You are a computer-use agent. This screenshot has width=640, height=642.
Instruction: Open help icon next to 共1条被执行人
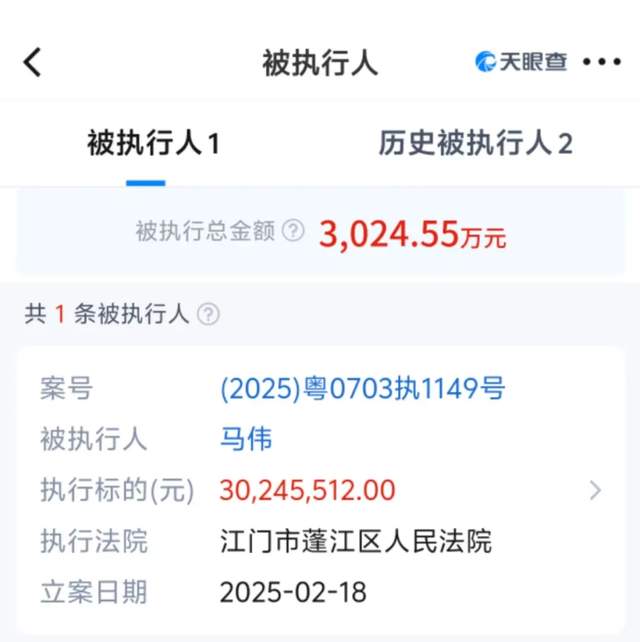pos(208,314)
